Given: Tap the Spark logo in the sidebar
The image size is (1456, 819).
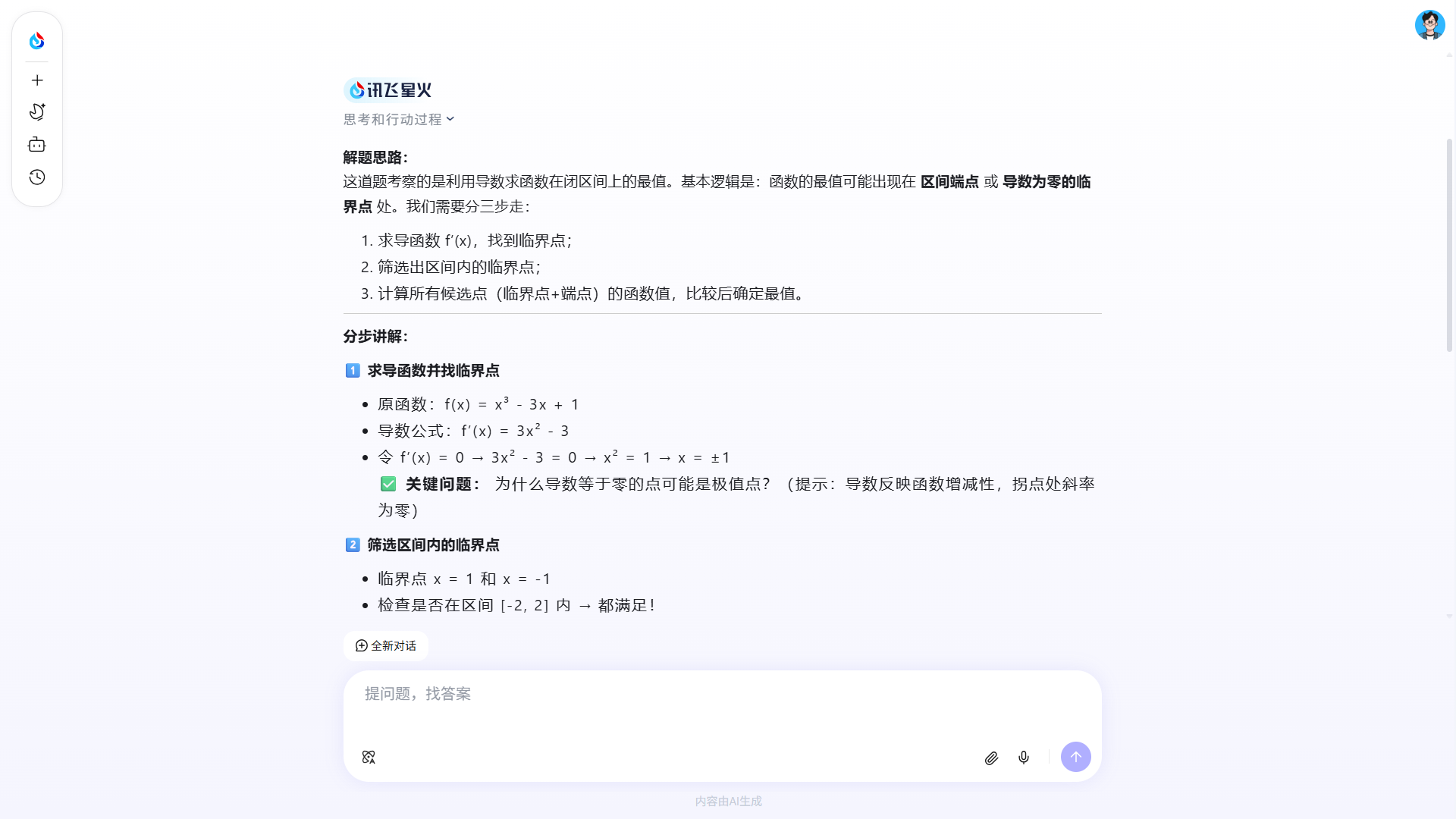Looking at the screenshot, I should point(36,40).
